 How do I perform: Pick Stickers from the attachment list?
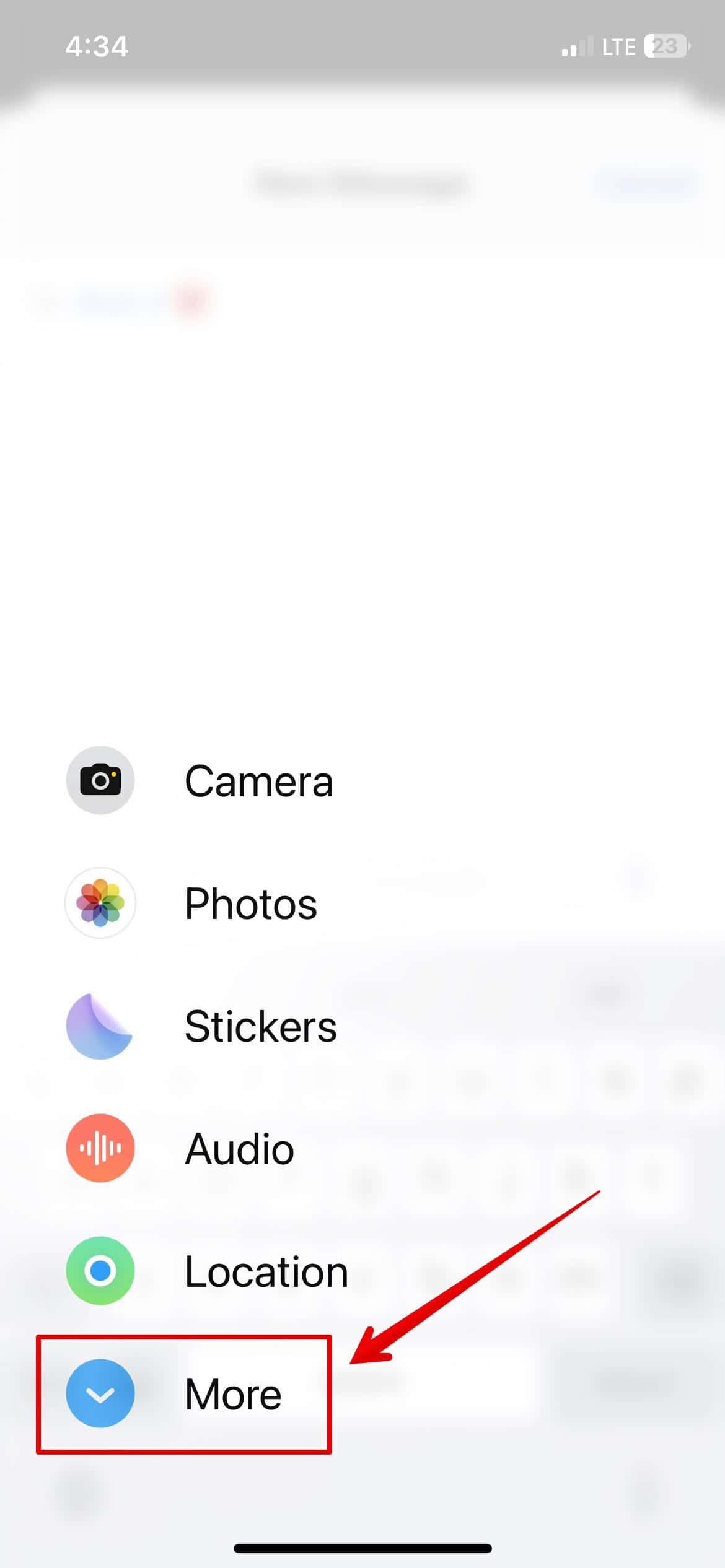(260, 1025)
